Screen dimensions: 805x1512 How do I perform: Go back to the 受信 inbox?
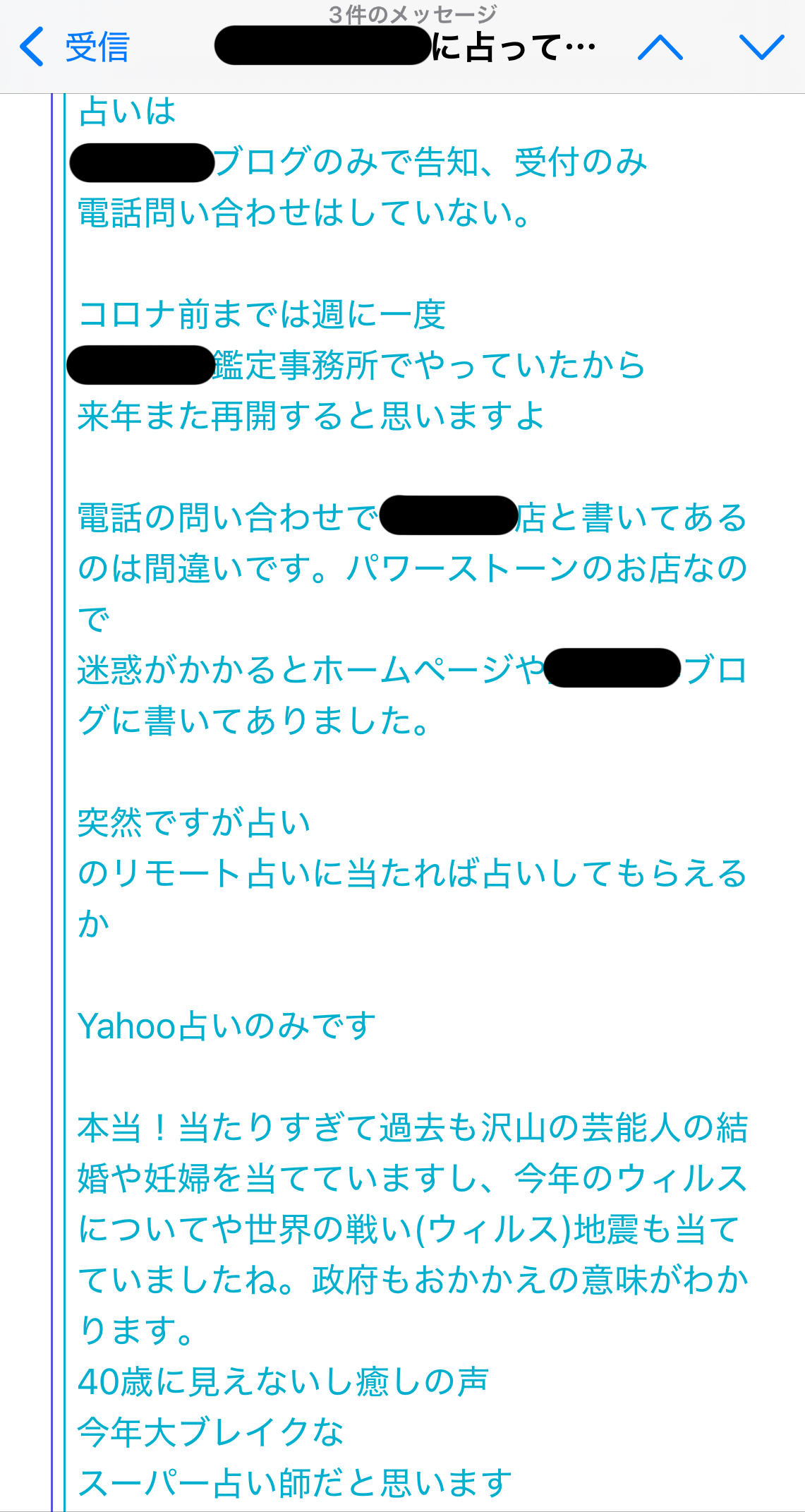(x=74, y=47)
